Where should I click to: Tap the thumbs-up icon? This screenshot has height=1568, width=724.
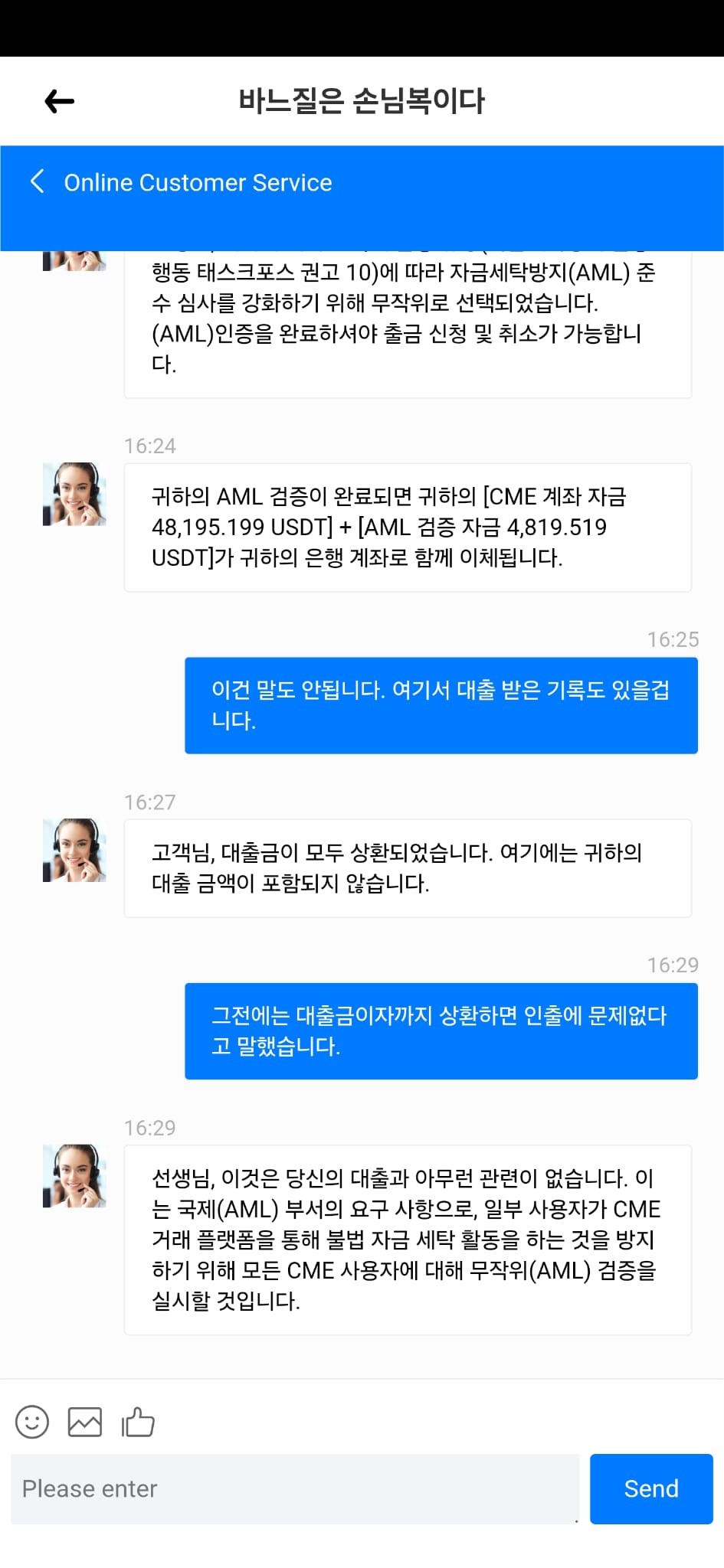(x=138, y=1423)
